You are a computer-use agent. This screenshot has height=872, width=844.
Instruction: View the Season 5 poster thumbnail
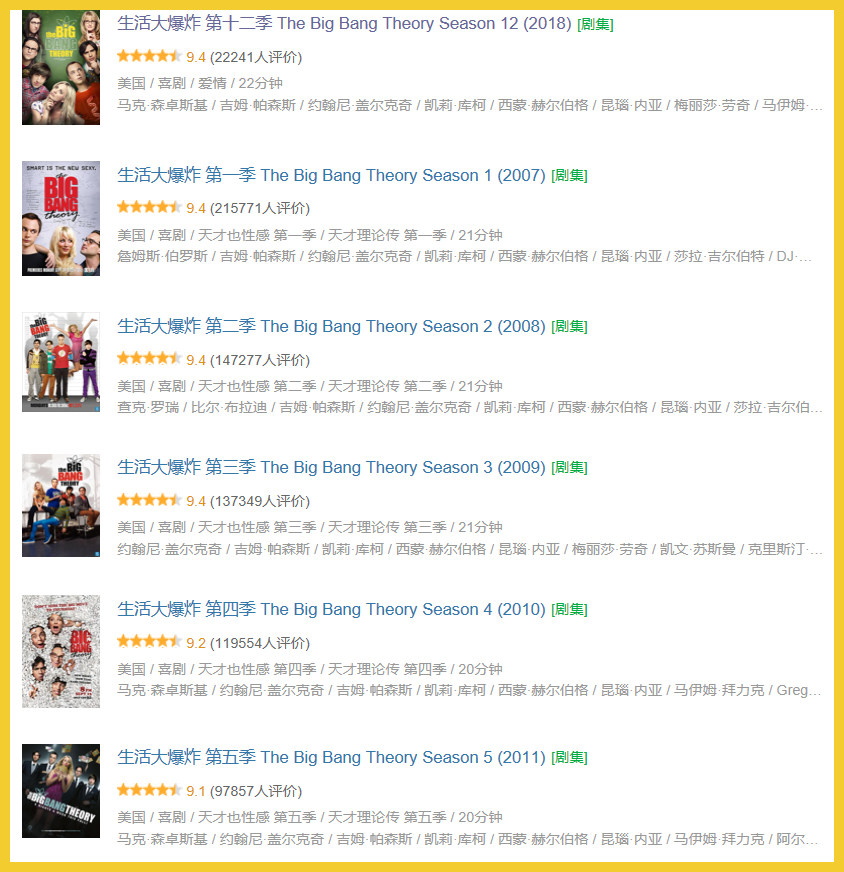(61, 790)
